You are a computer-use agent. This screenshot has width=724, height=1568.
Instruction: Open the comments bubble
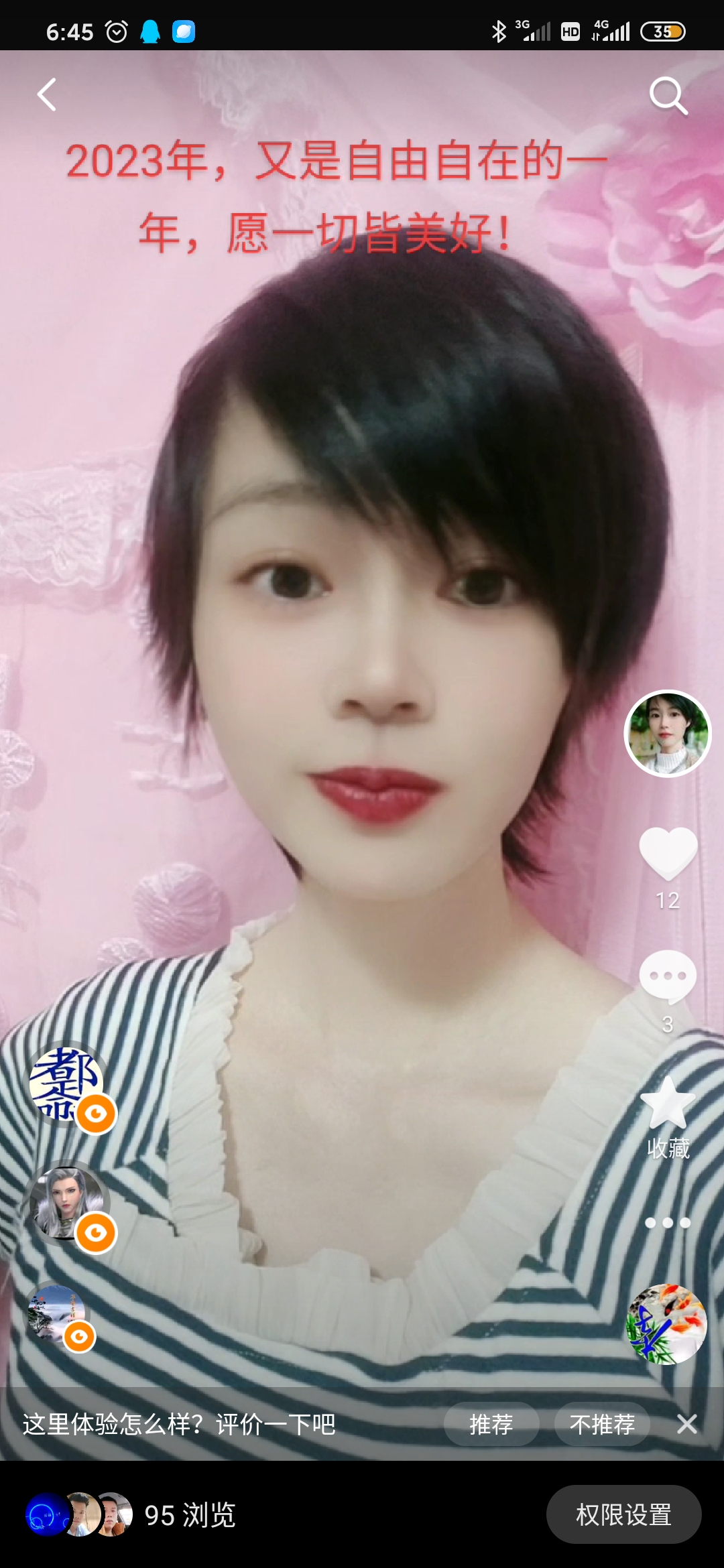pos(668,976)
